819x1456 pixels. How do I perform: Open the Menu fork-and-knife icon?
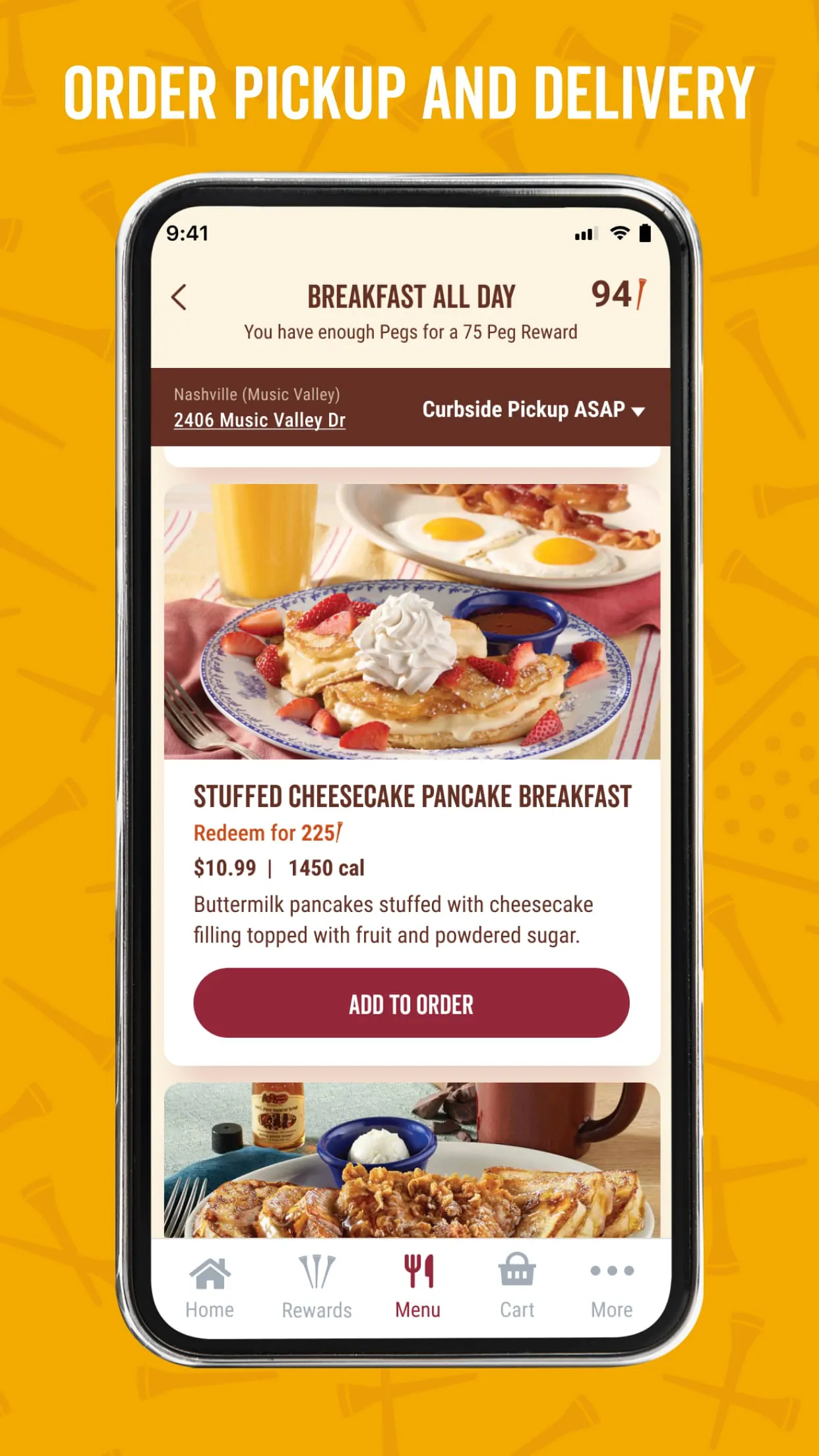click(x=418, y=1274)
